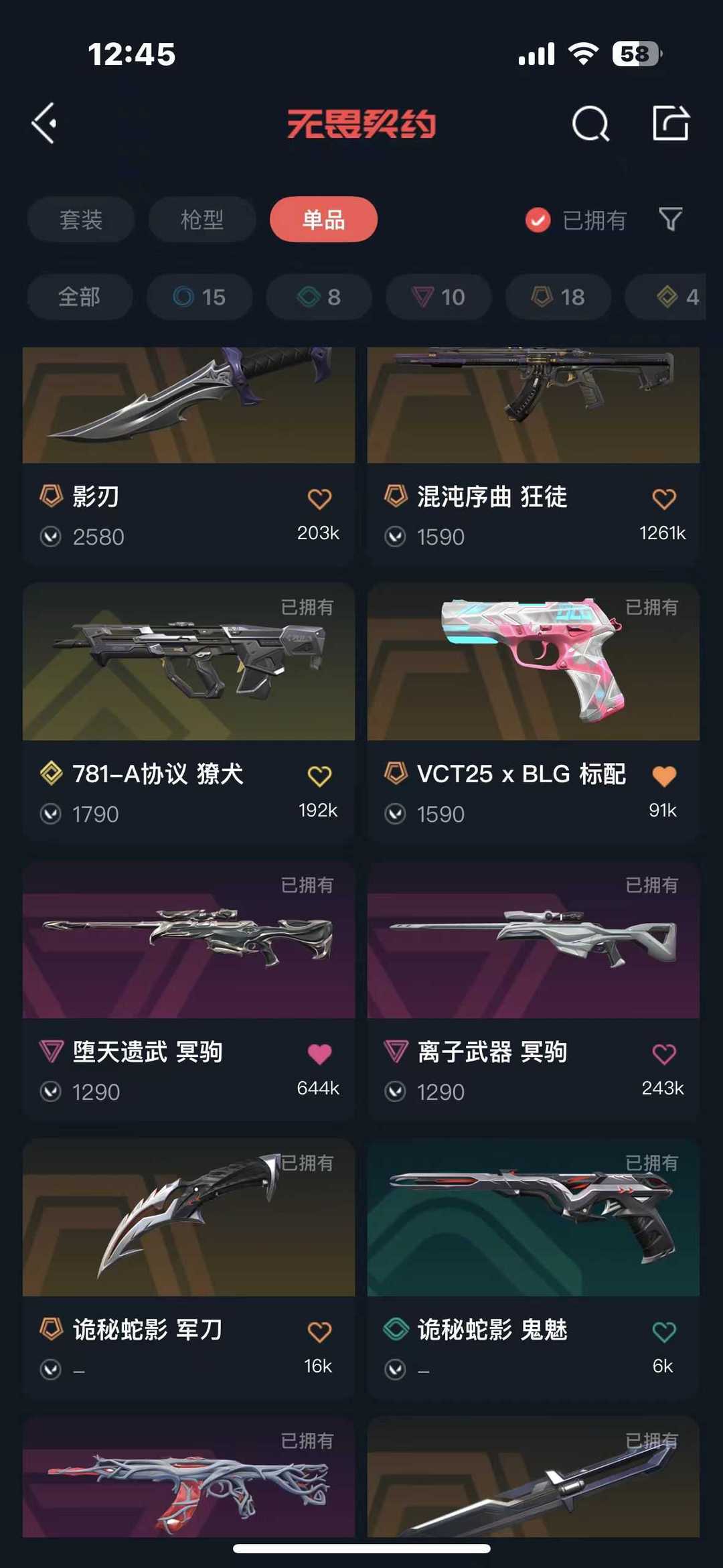Like the 诡秘蛇影 鬼魅 skin
The width and height of the screenshot is (723, 1568).
point(664,1332)
